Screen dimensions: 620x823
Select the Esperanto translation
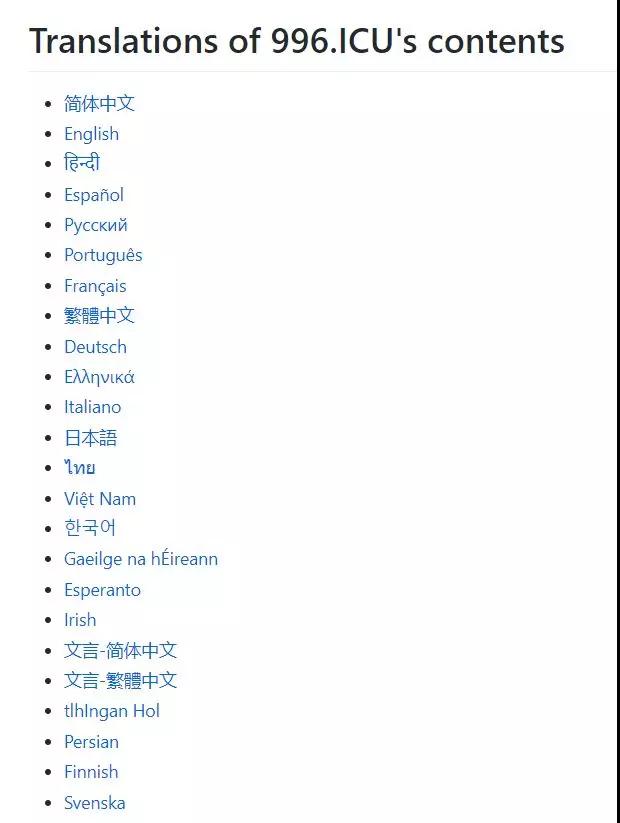tap(102, 590)
